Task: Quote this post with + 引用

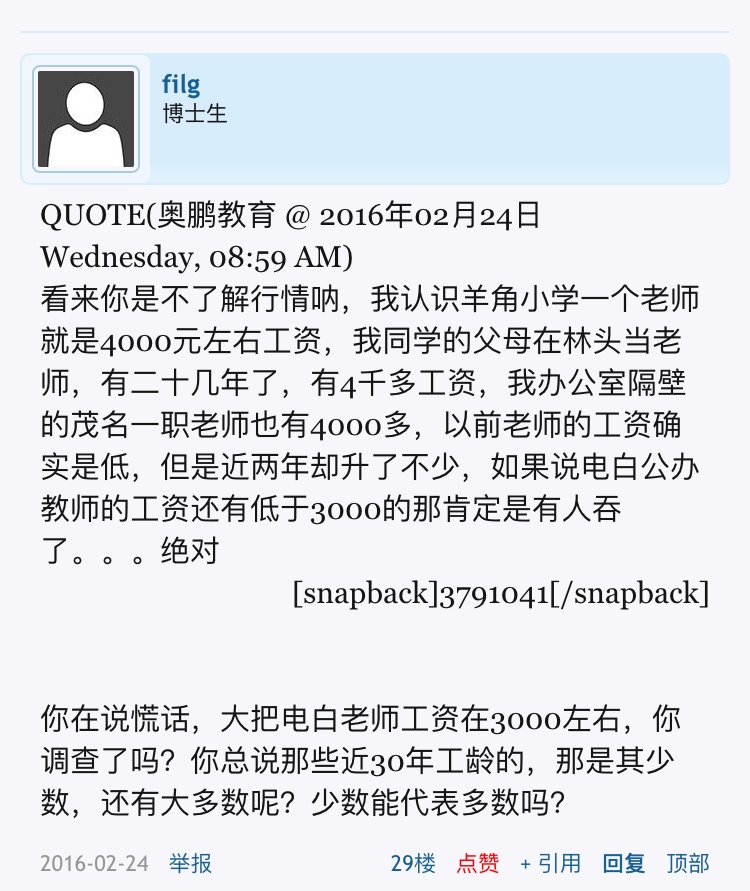Action: click(550, 863)
